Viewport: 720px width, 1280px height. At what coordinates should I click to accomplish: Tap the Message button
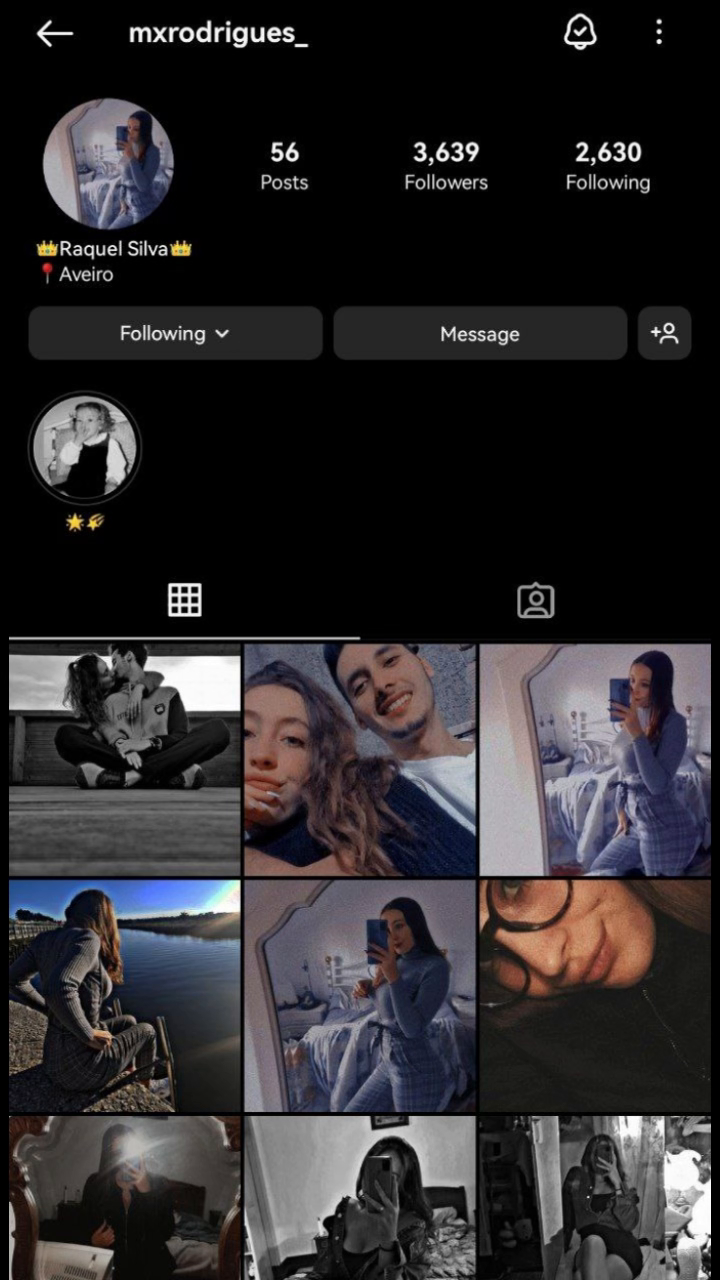[x=480, y=333]
